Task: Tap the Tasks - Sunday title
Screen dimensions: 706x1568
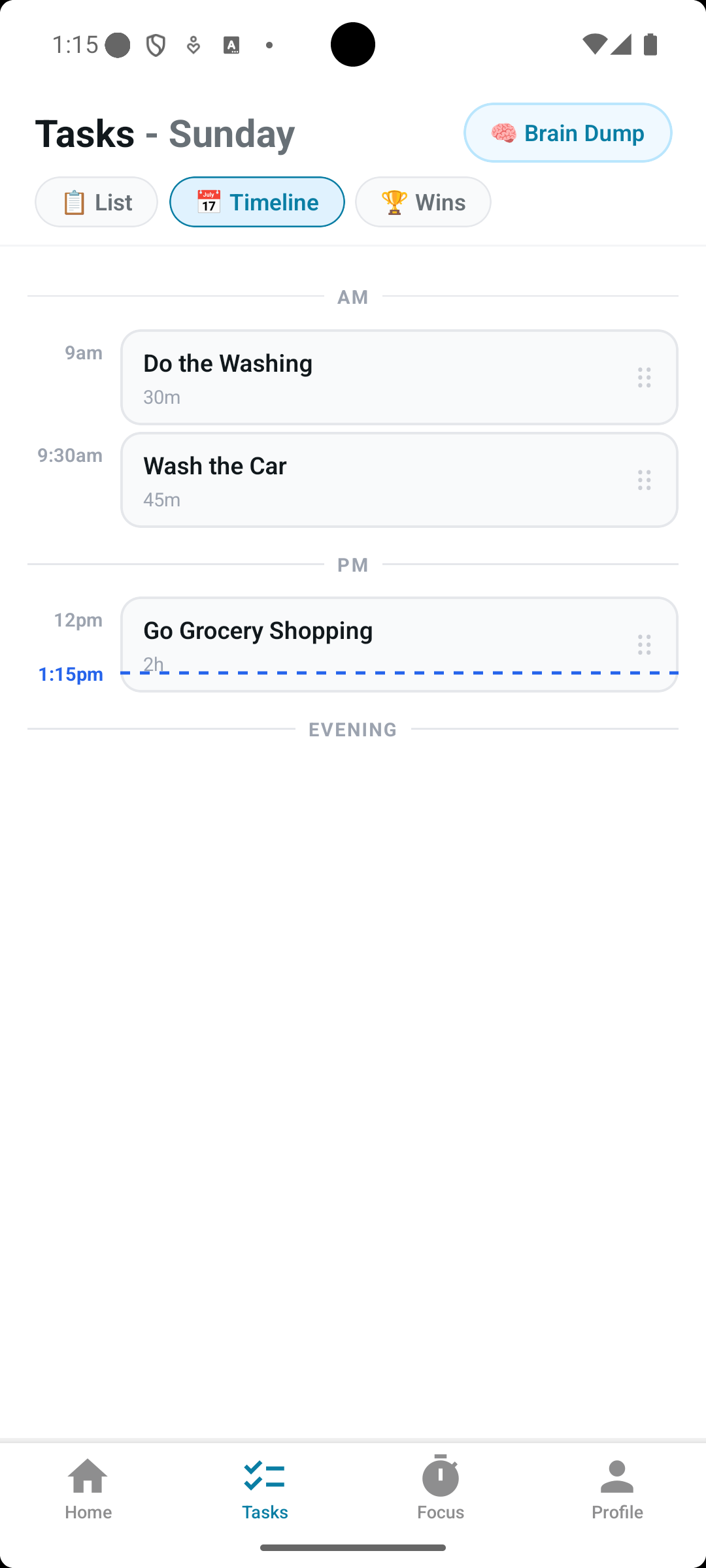Action: (165, 133)
